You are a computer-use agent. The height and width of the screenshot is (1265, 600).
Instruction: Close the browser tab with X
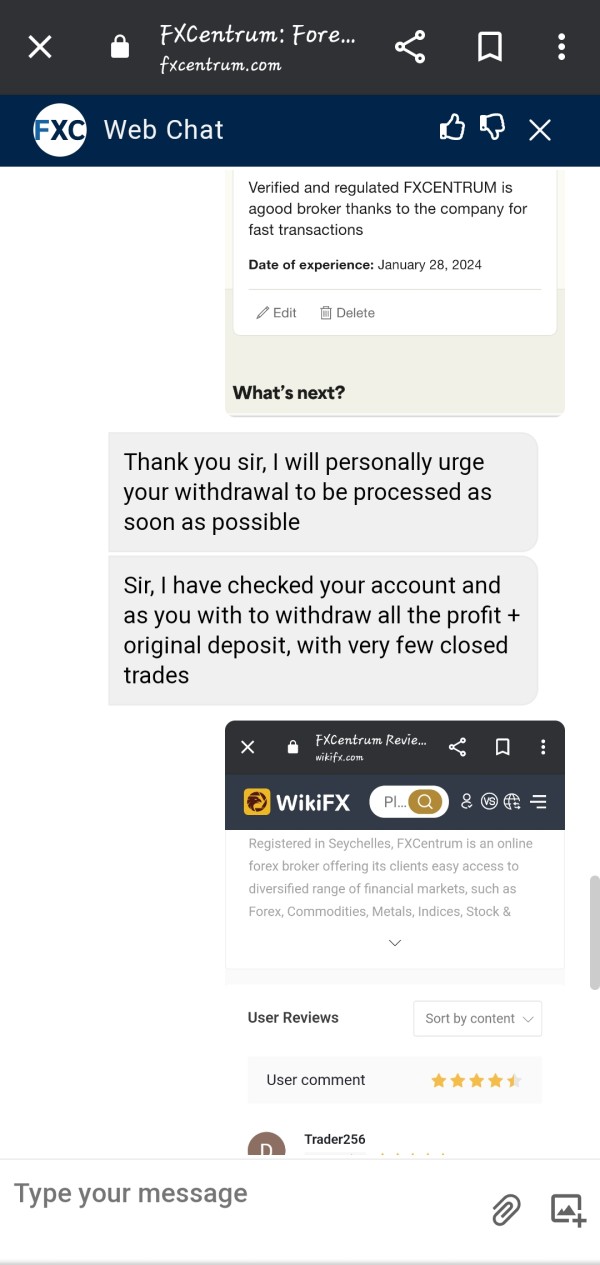pyautogui.click(x=40, y=46)
